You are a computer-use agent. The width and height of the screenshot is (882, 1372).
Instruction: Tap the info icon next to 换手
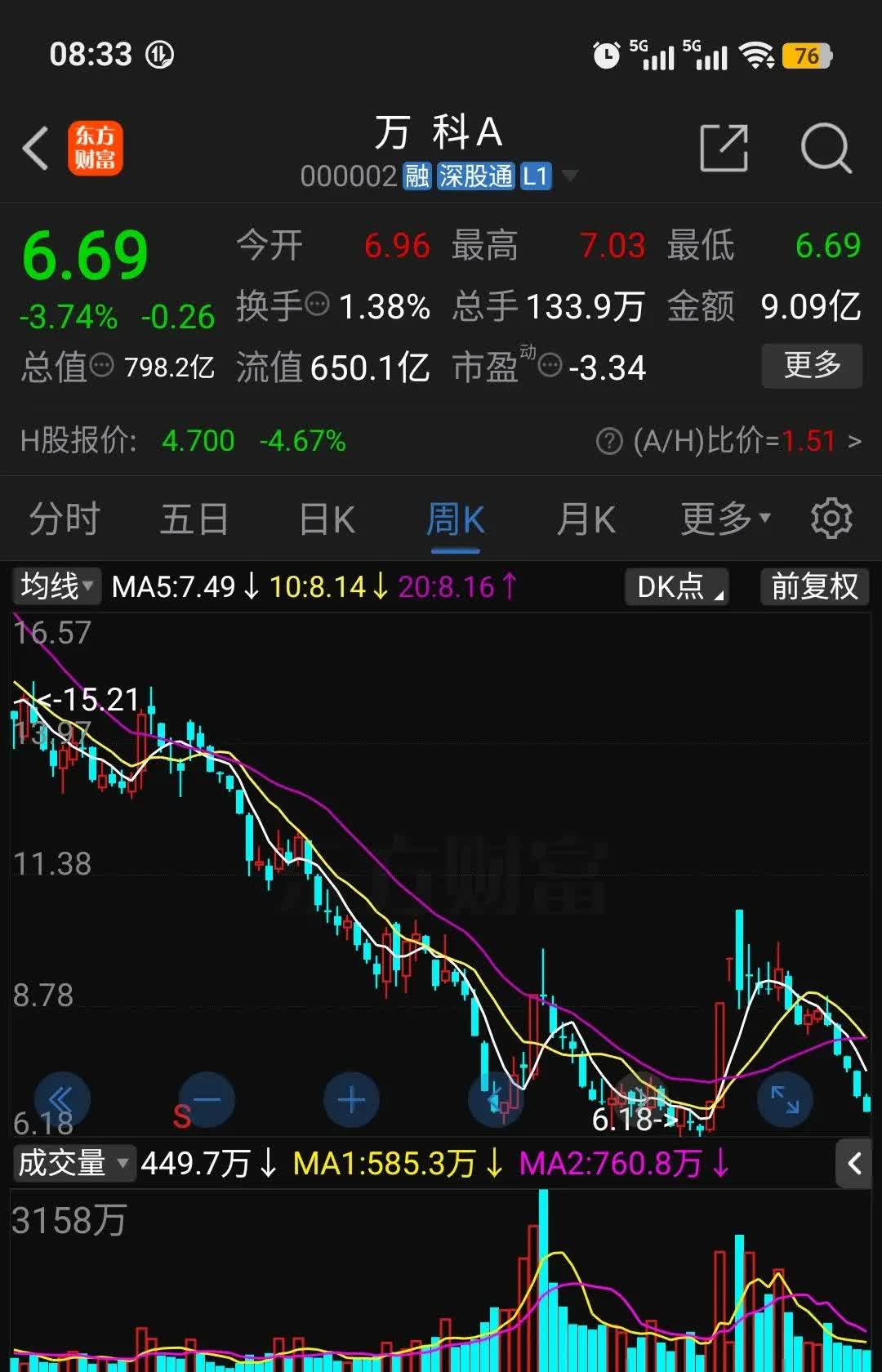(317, 304)
